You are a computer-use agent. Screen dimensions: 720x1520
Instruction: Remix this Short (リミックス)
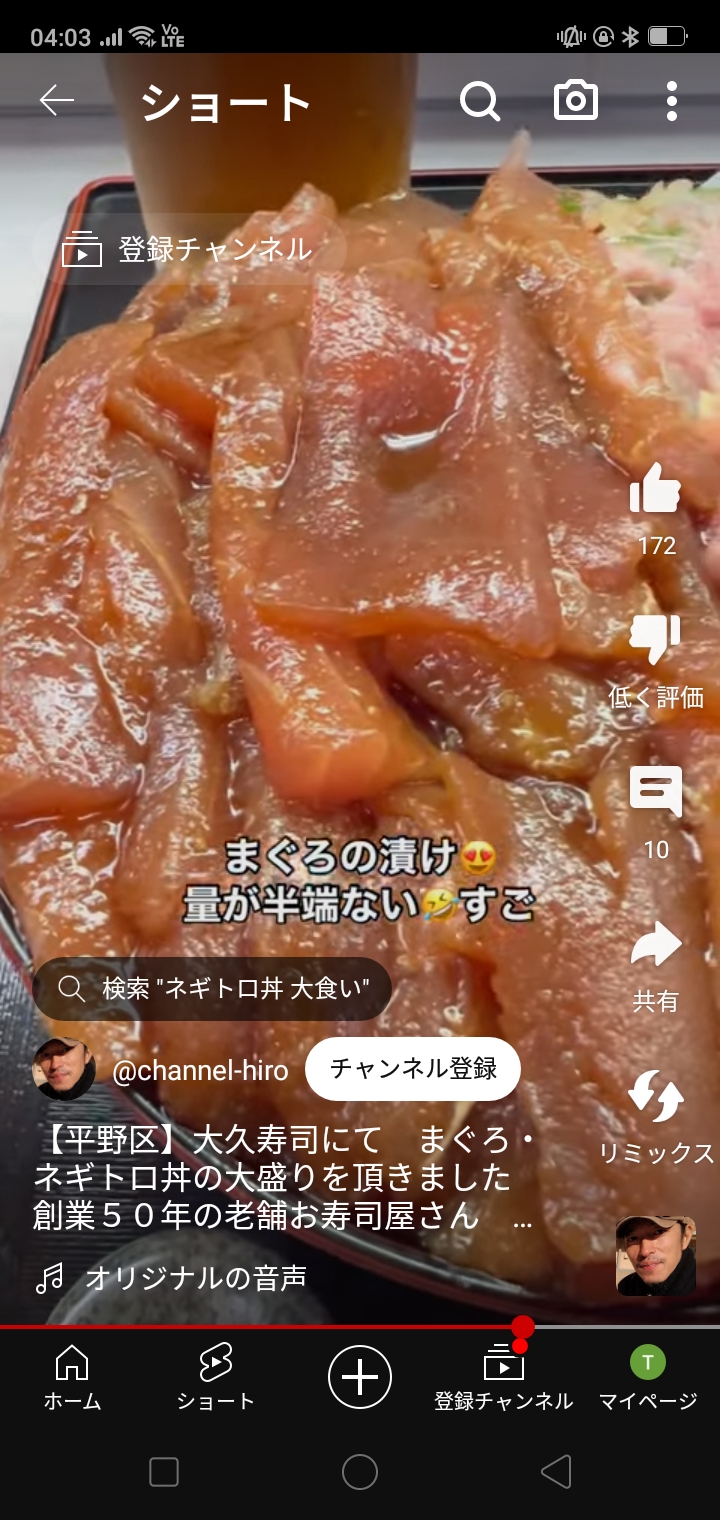click(x=656, y=1098)
